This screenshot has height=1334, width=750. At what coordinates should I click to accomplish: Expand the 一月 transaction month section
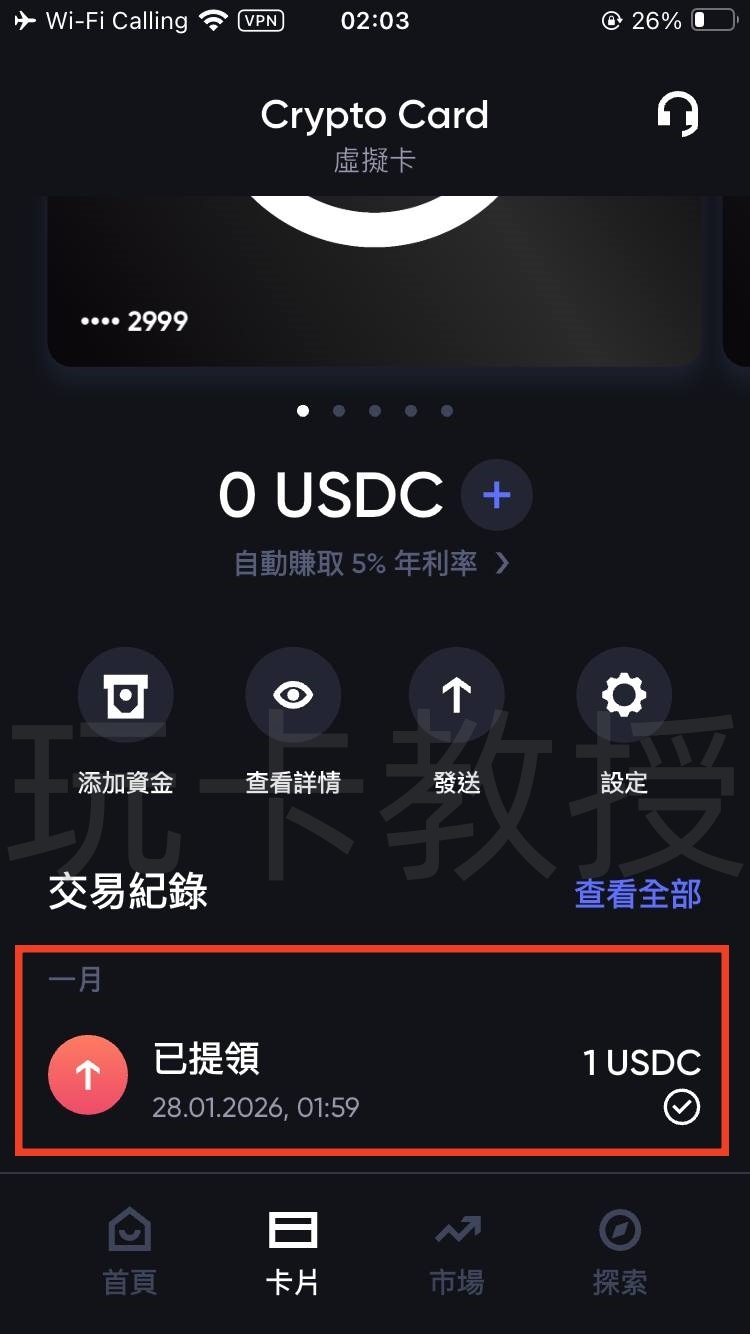[x=77, y=980]
